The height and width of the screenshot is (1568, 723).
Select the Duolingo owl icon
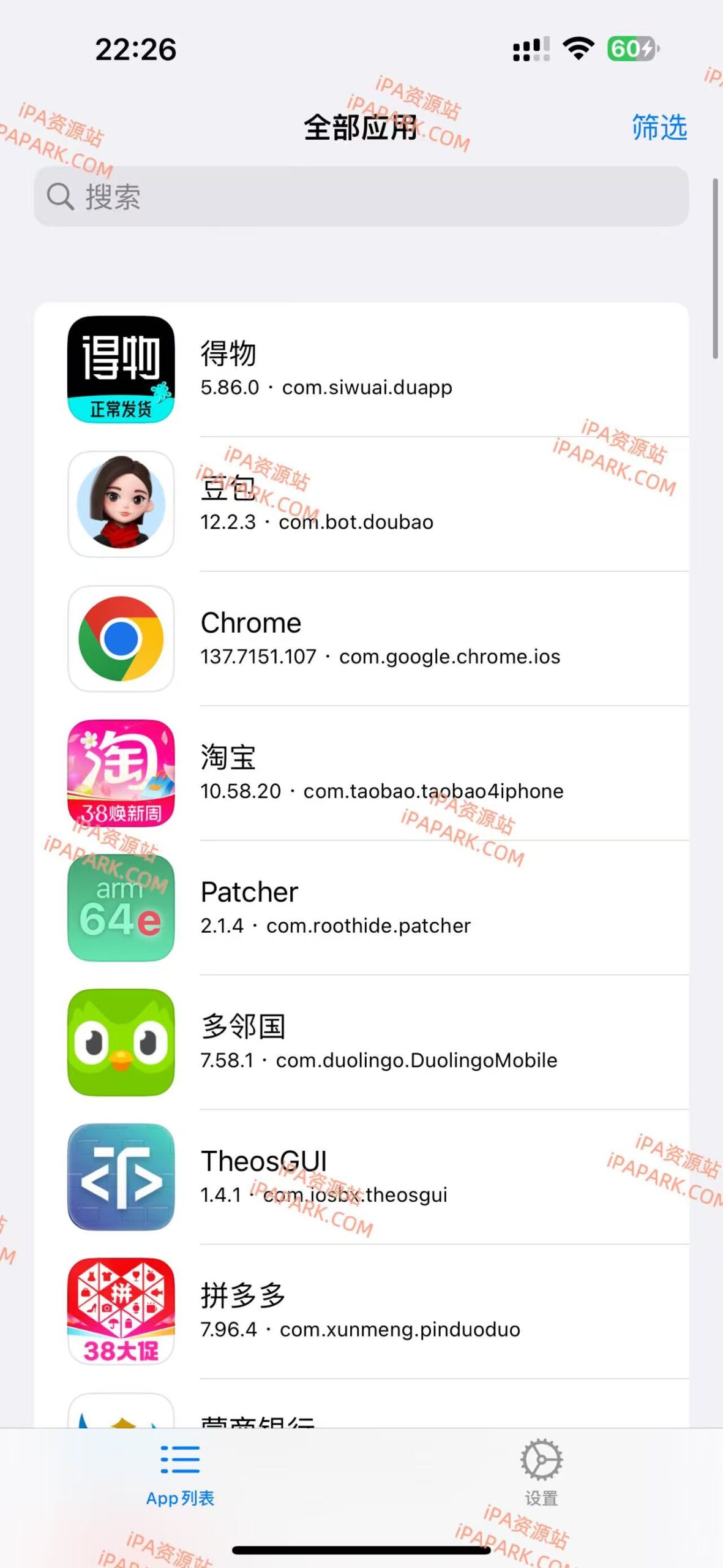point(121,1042)
